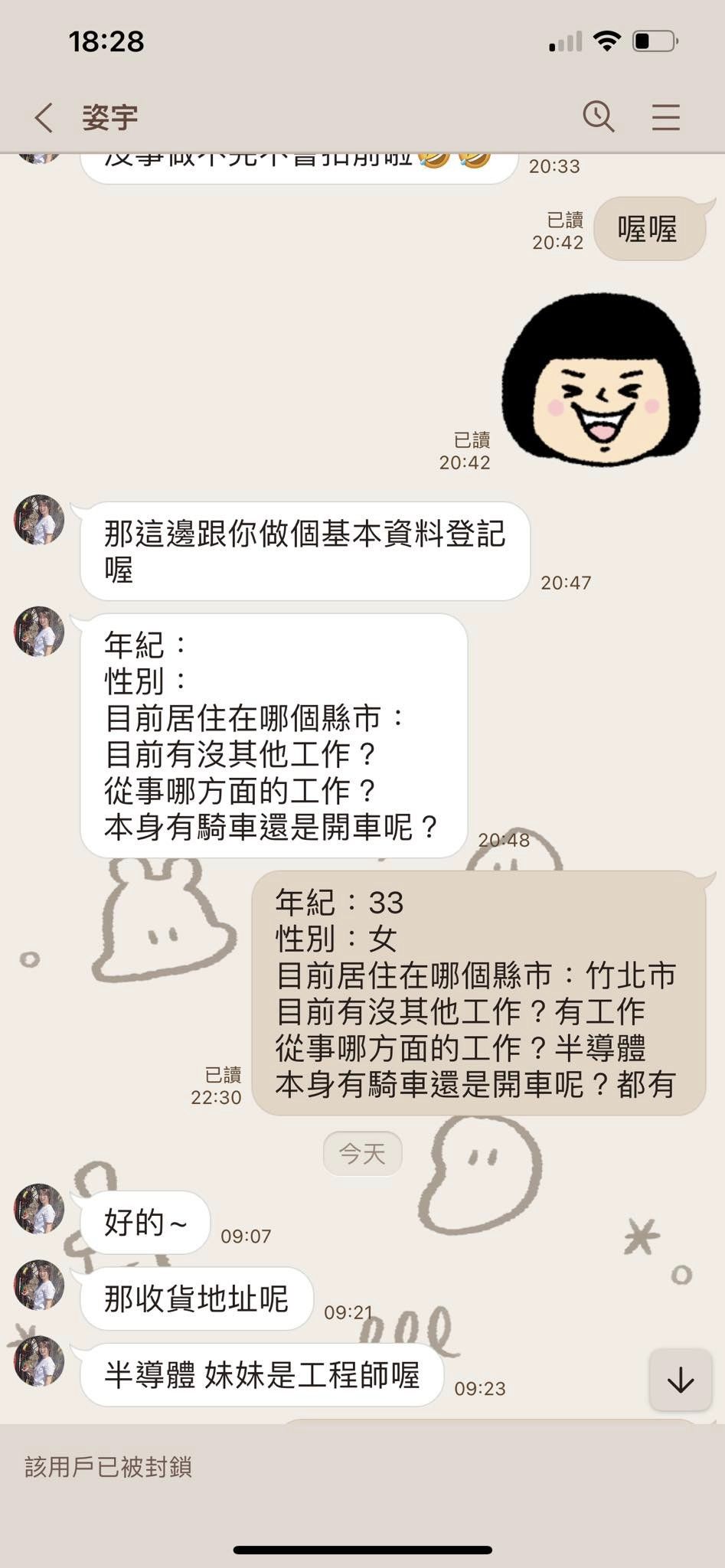The height and width of the screenshot is (1568, 725).
Task: Go back from the chat with 姿宇
Action: [44, 118]
